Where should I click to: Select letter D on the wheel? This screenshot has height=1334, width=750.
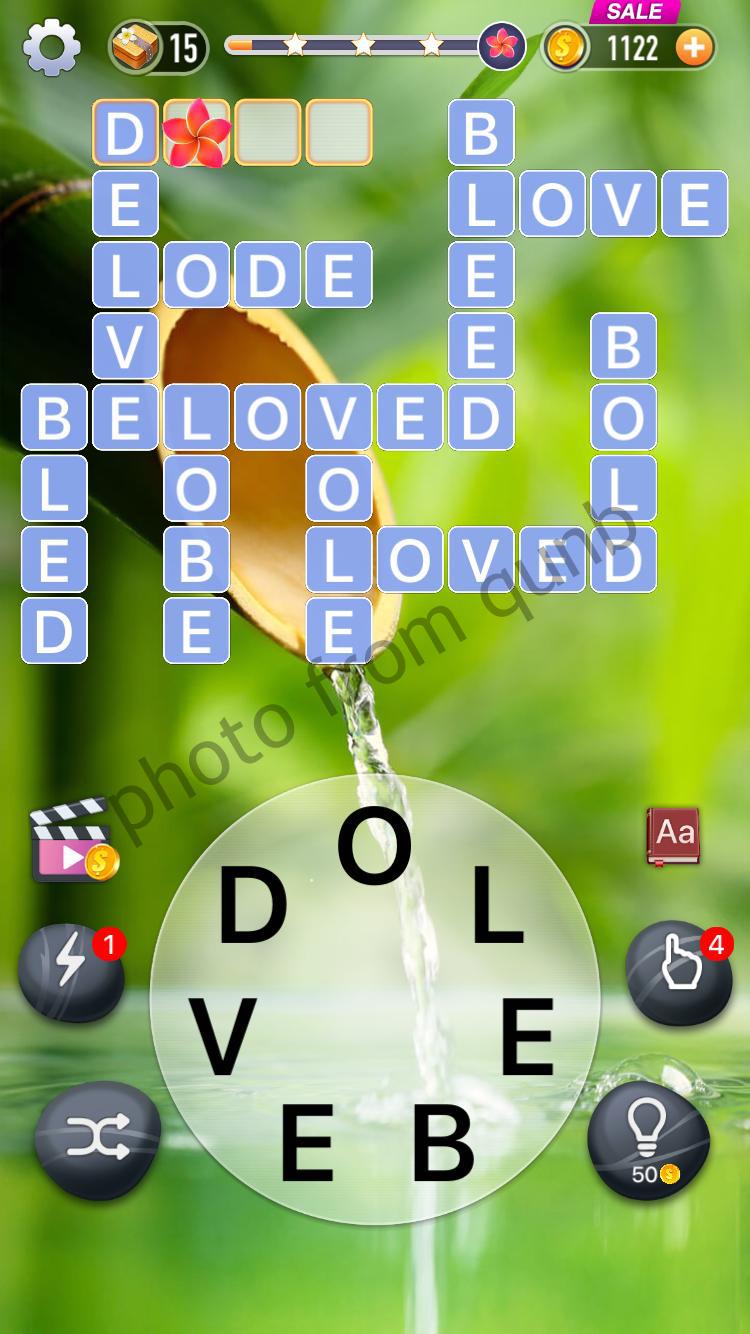(253, 907)
